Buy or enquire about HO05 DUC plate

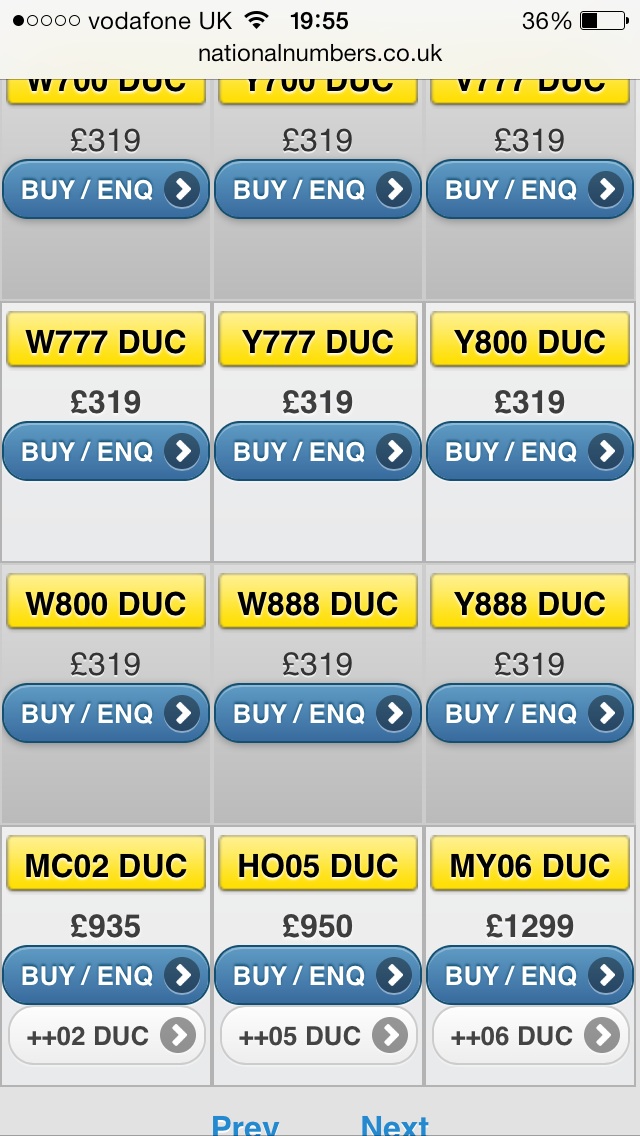(x=318, y=976)
